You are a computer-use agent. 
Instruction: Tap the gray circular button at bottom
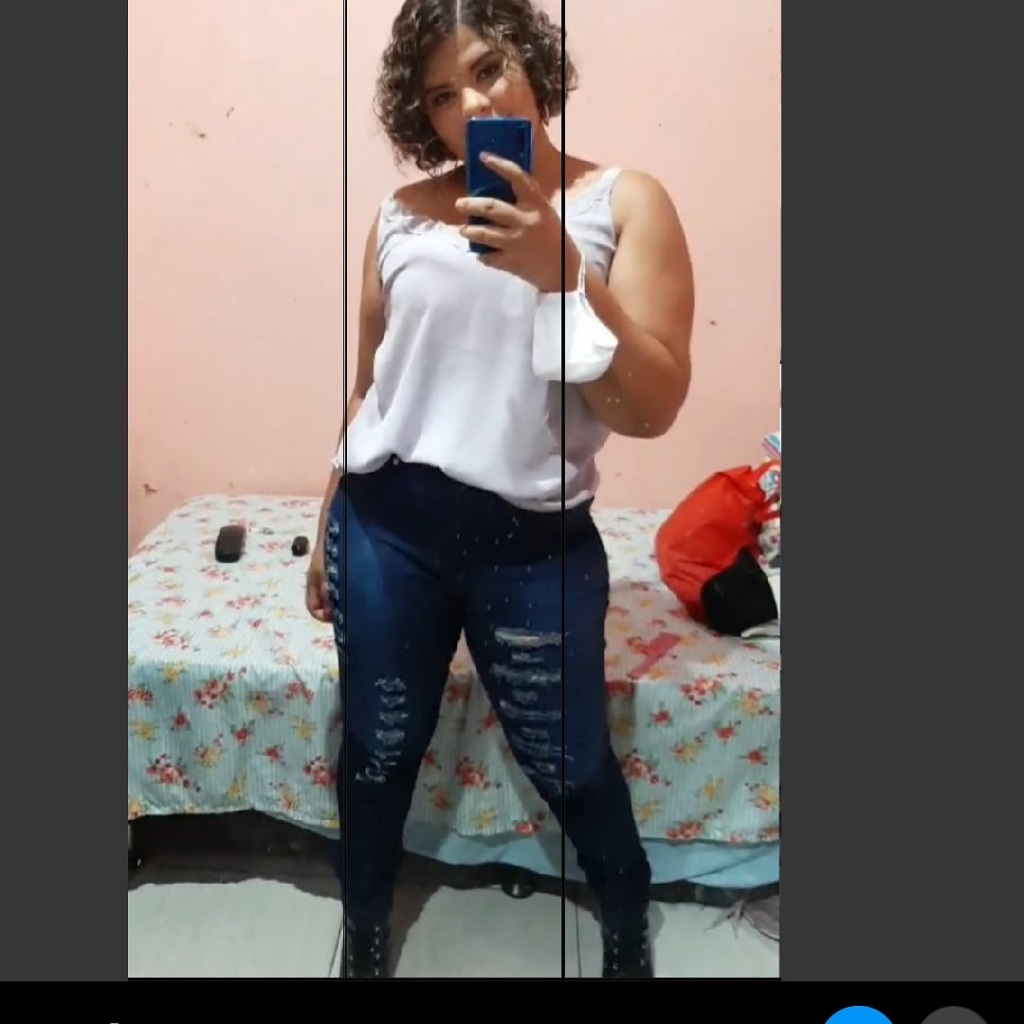[x=953, y=1016]
